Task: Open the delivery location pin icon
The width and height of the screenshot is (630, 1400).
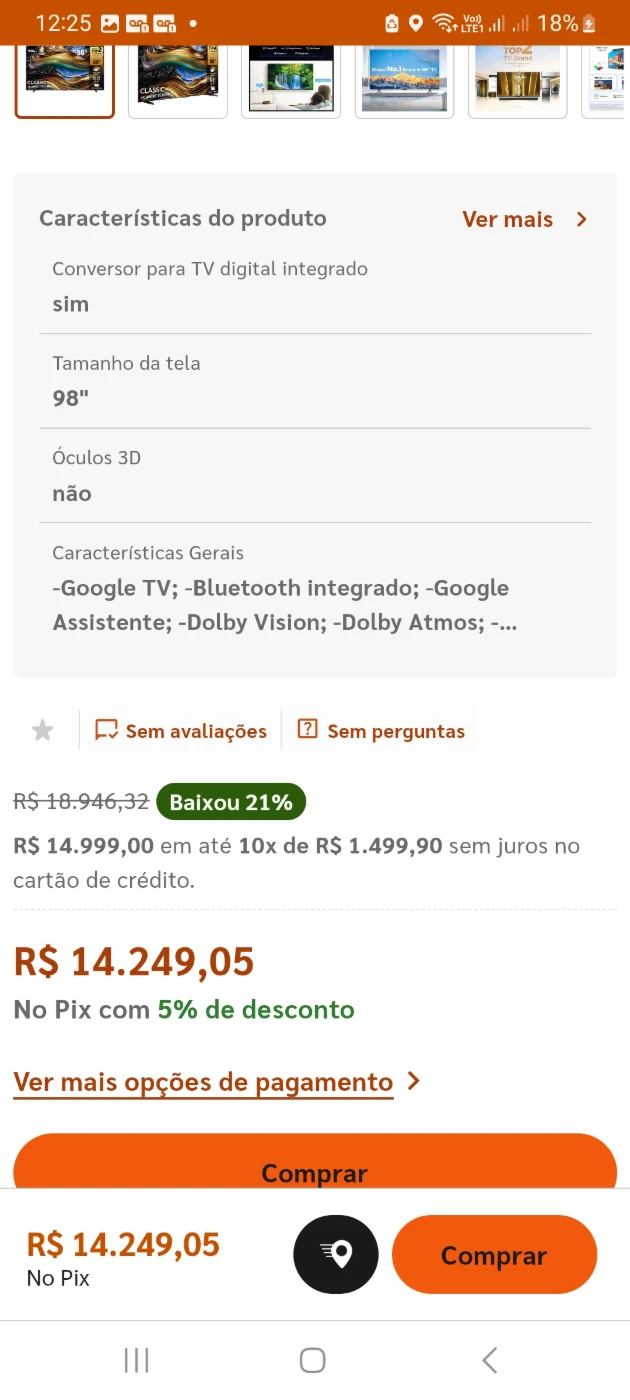Action: coord(336,1255)
